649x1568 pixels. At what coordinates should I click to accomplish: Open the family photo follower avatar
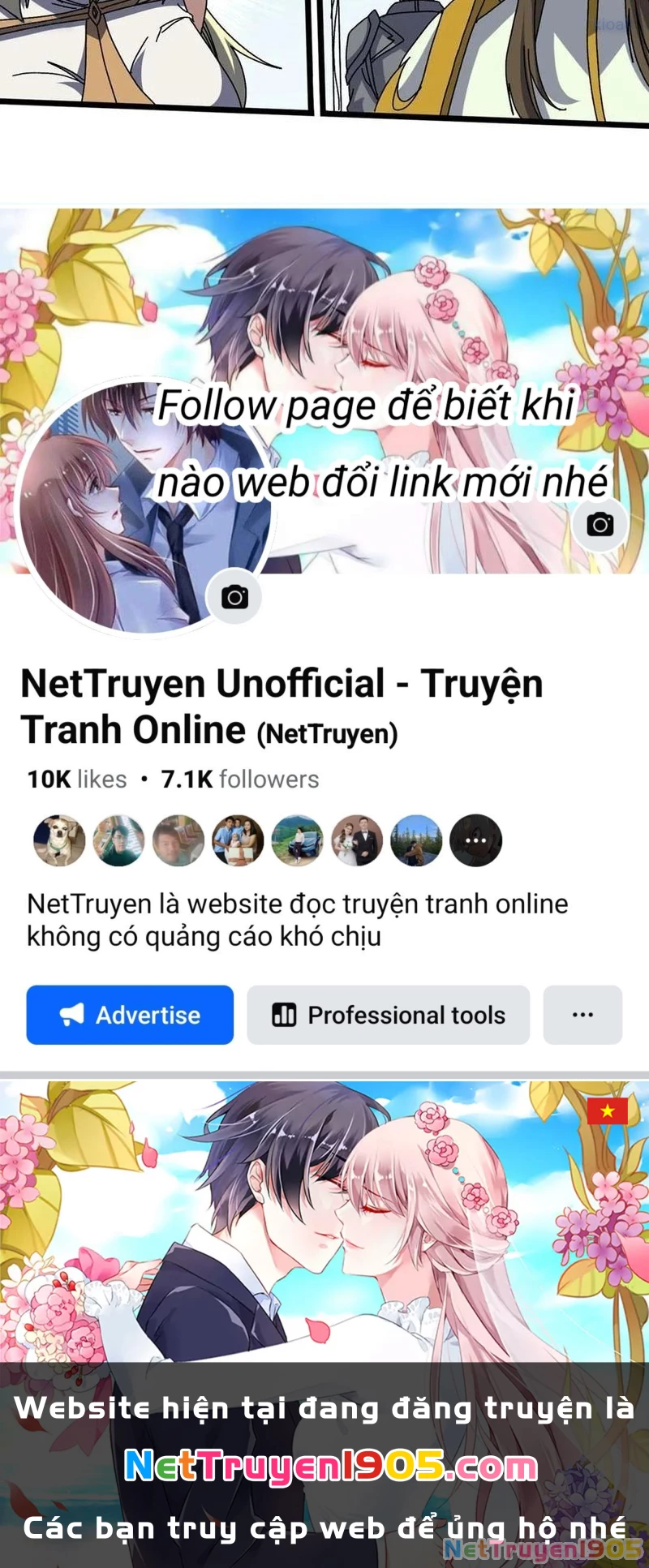point(239,841)
